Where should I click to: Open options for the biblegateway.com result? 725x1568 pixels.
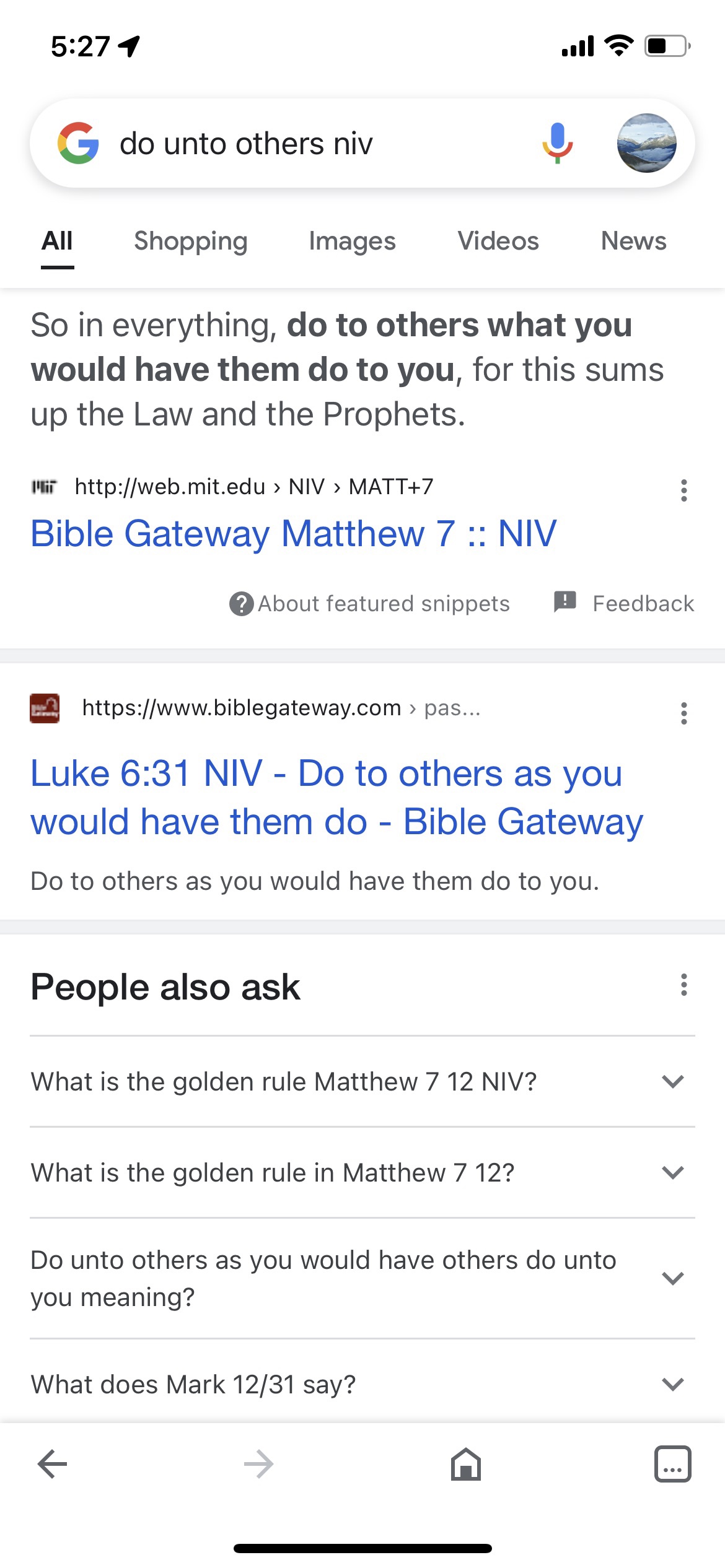683,713
